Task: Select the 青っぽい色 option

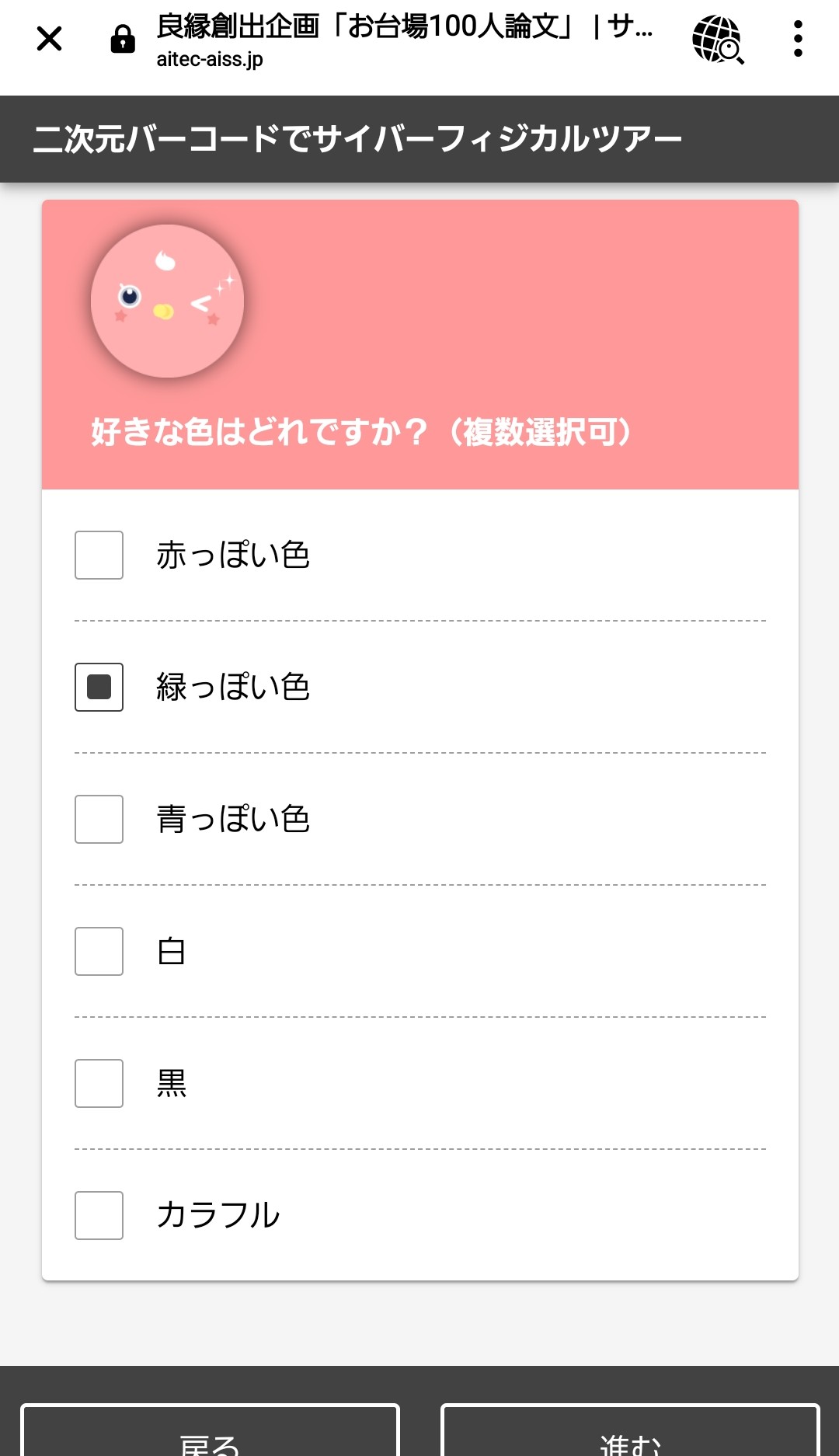Action: pos(99,819)
